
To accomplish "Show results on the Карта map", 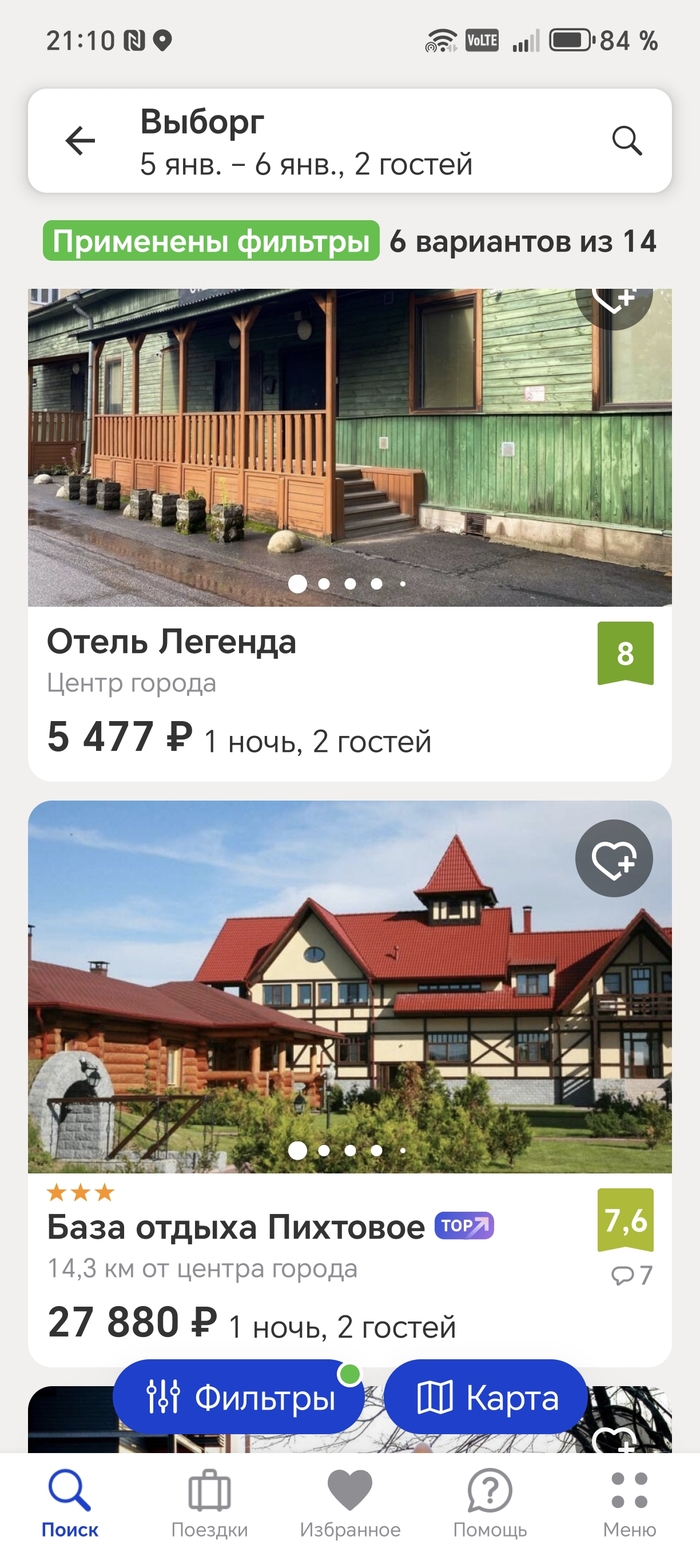I will click(486, 1397).
